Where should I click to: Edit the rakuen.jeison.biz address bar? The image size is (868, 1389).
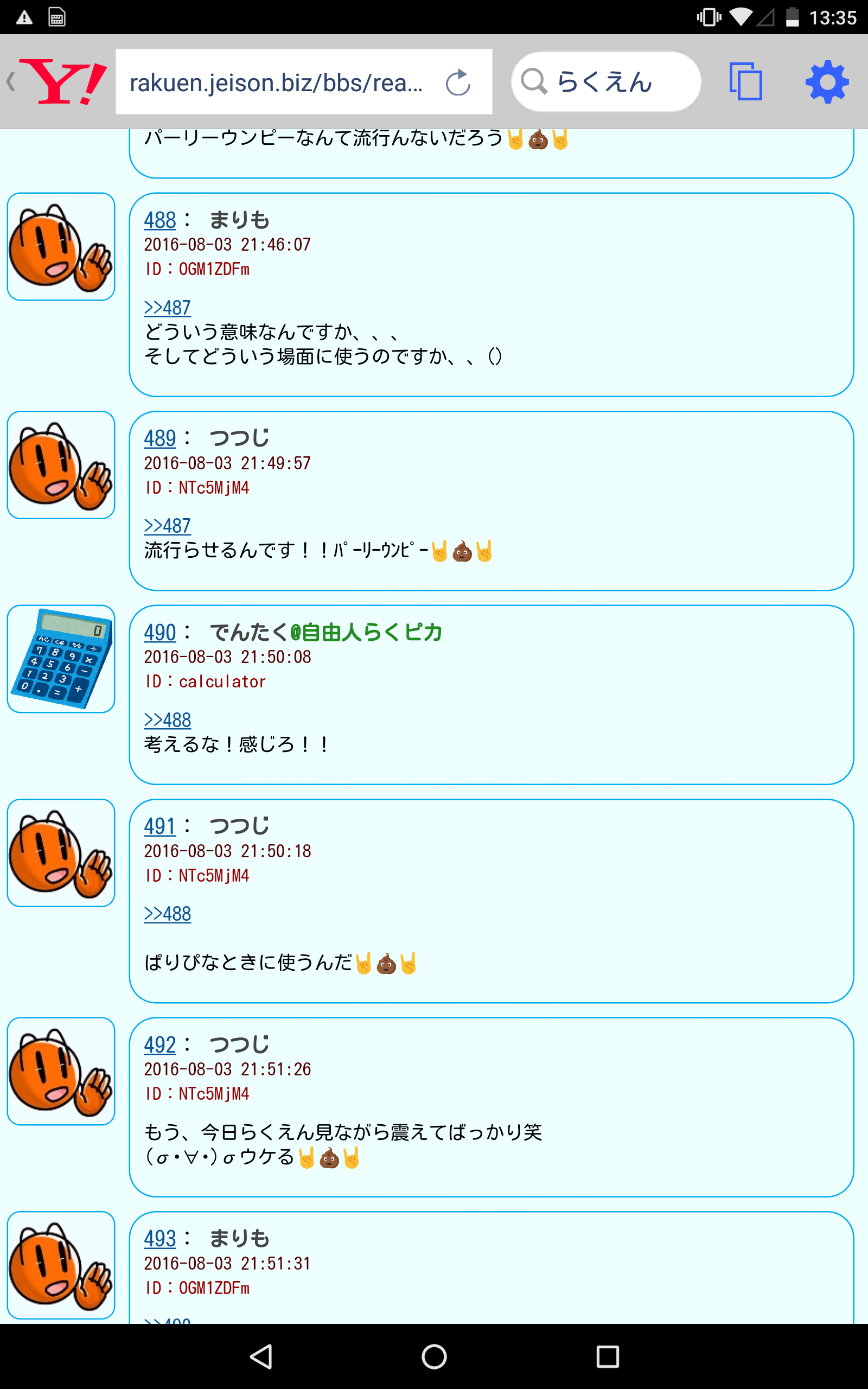click(x=276, y=82)
